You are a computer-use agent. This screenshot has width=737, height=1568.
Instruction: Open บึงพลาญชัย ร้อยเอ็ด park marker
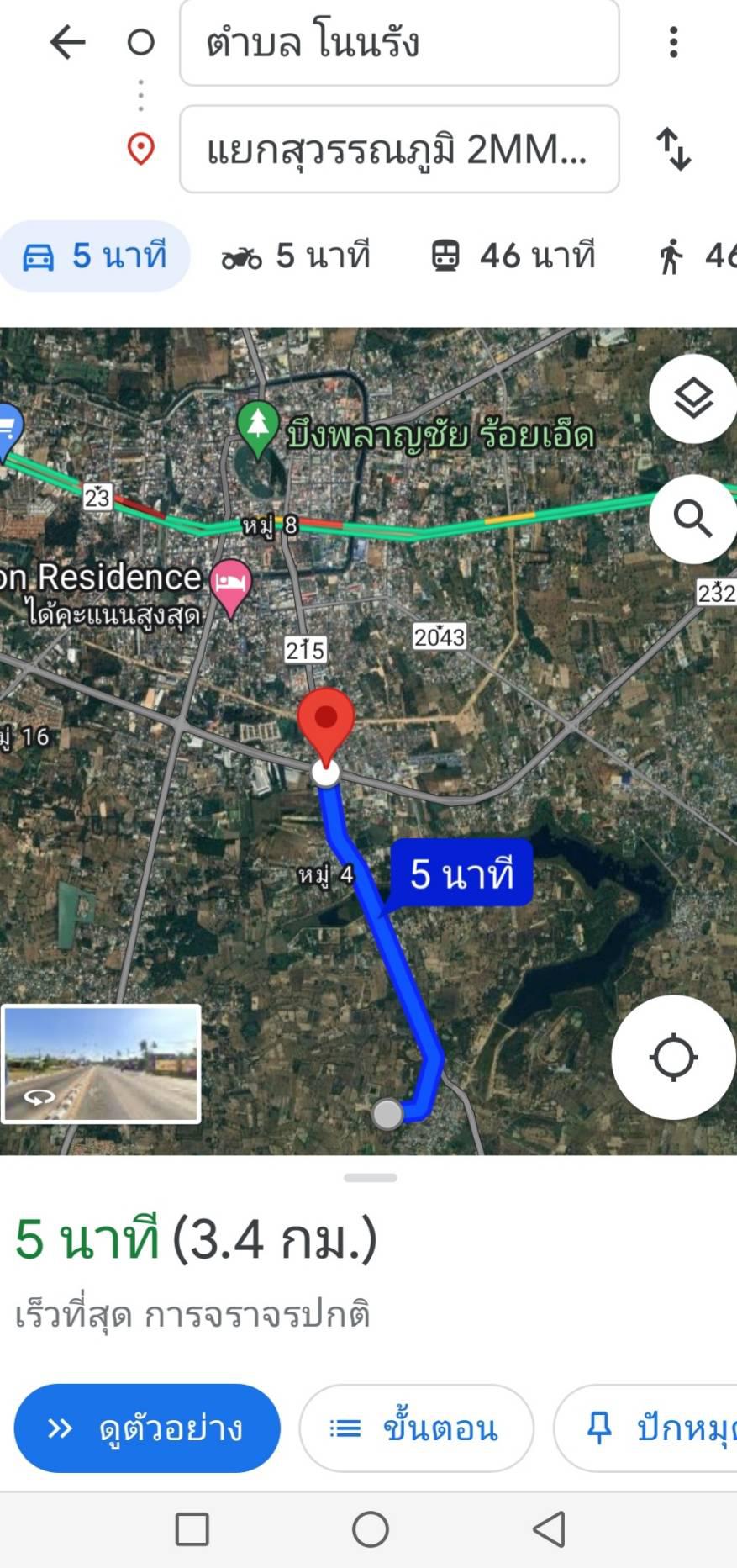[258, 427]
